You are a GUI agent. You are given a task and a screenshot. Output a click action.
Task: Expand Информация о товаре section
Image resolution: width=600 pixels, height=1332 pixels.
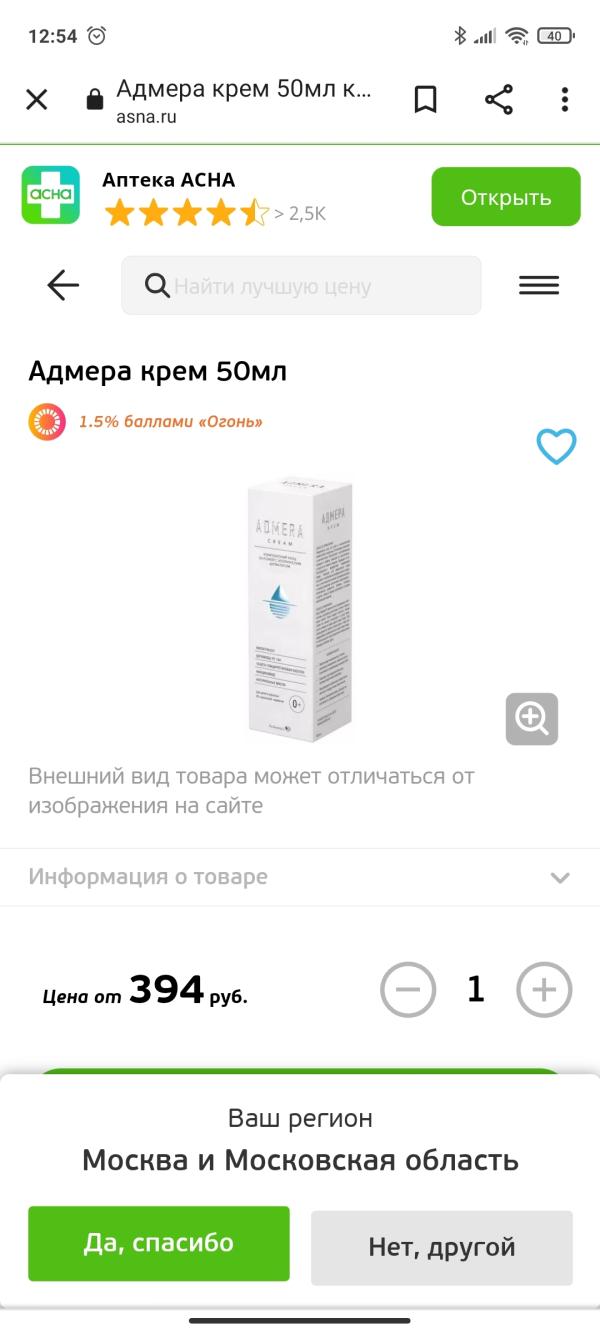[300, 877]
